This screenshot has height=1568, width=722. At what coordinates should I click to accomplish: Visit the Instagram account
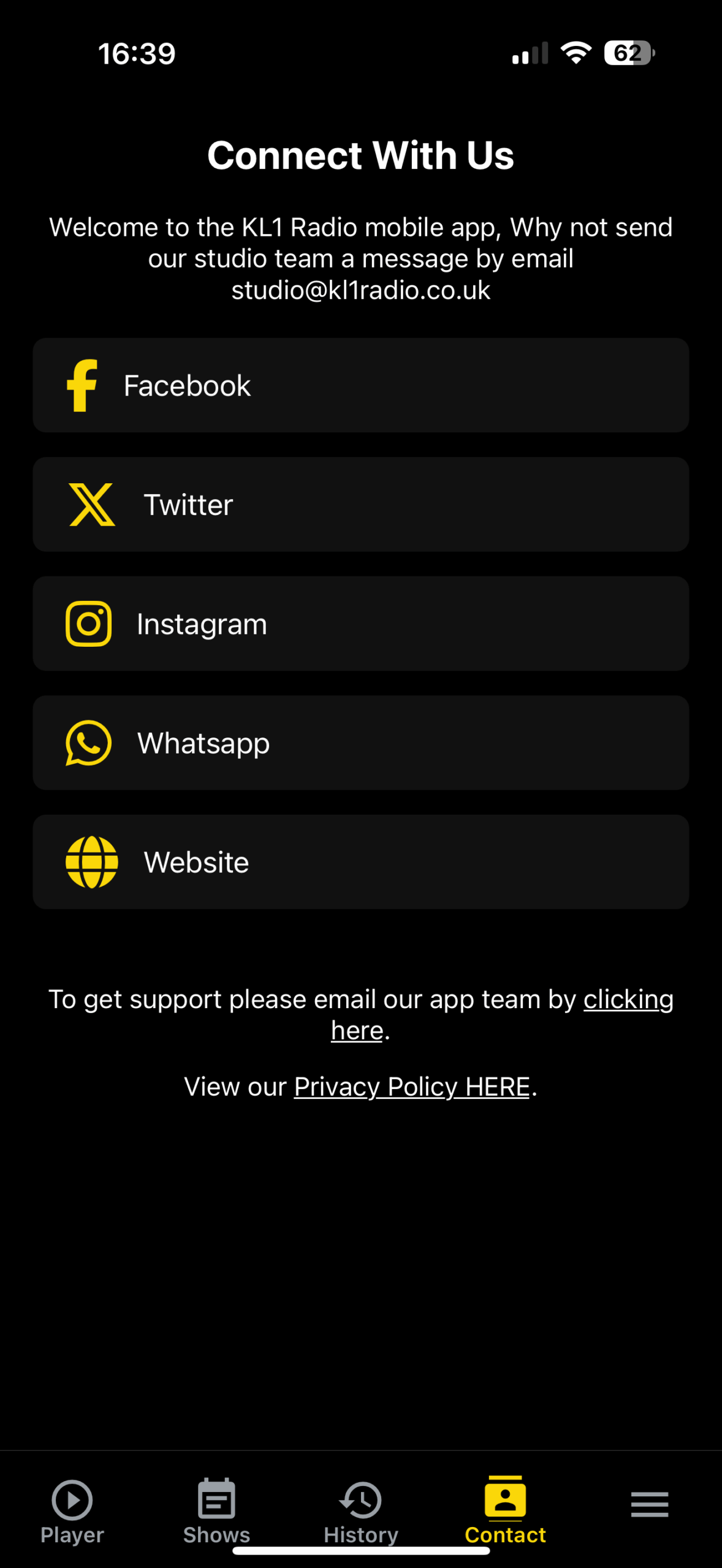pos(360,624)
